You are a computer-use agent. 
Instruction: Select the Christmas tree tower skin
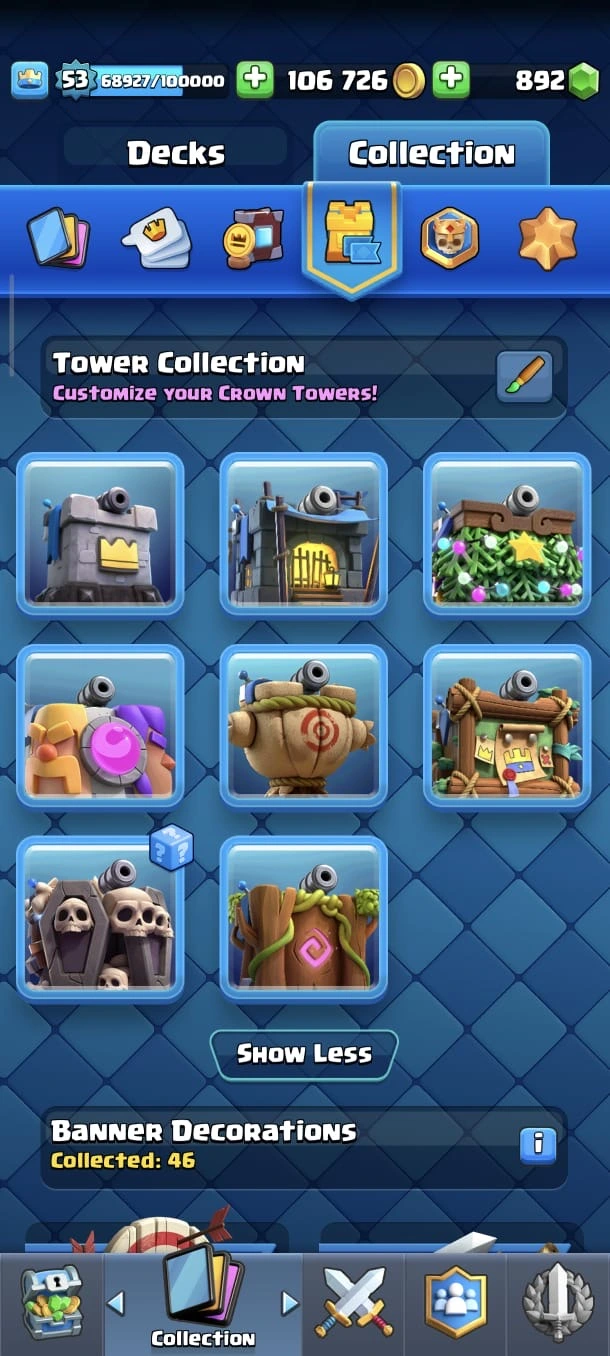507,534
